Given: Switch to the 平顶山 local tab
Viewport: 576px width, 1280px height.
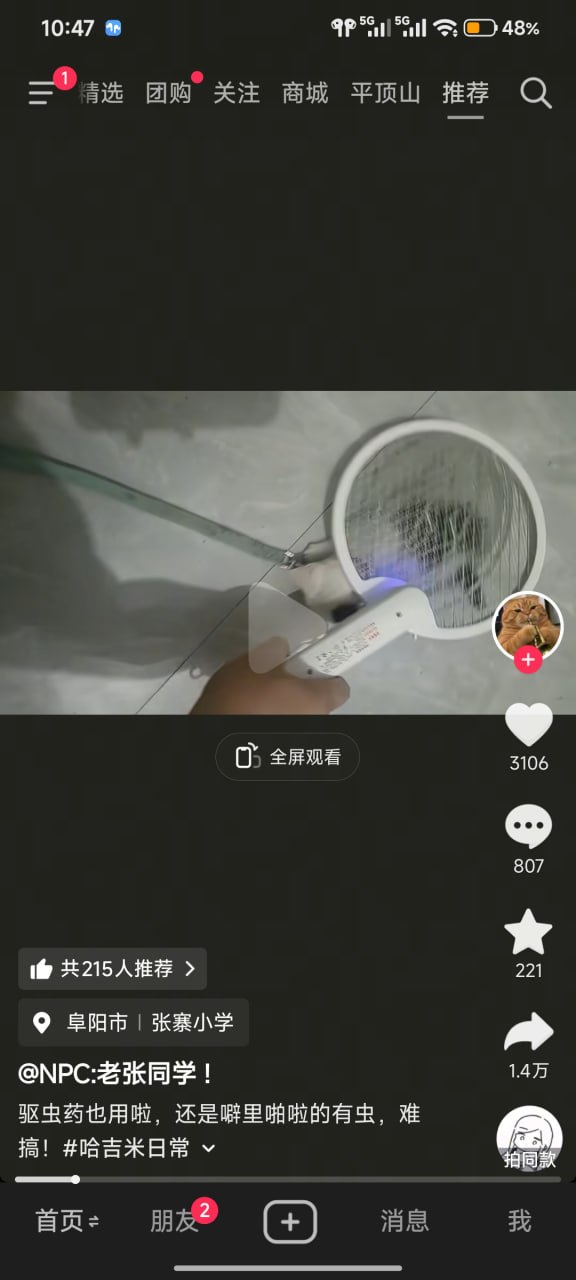Looking at the screenshot, I should [385, 93].
